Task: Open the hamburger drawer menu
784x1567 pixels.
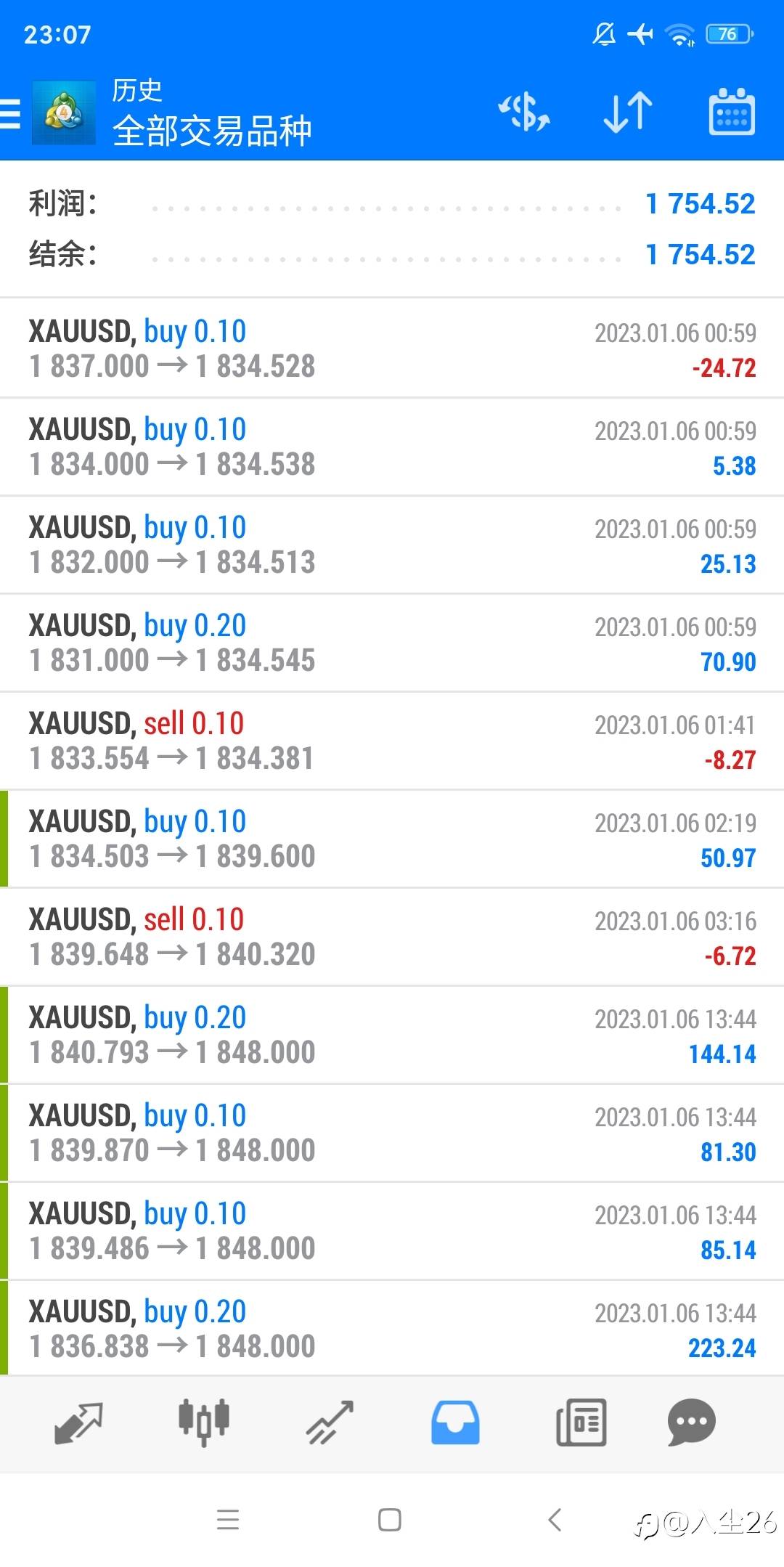Action: (x=10, y=114)
